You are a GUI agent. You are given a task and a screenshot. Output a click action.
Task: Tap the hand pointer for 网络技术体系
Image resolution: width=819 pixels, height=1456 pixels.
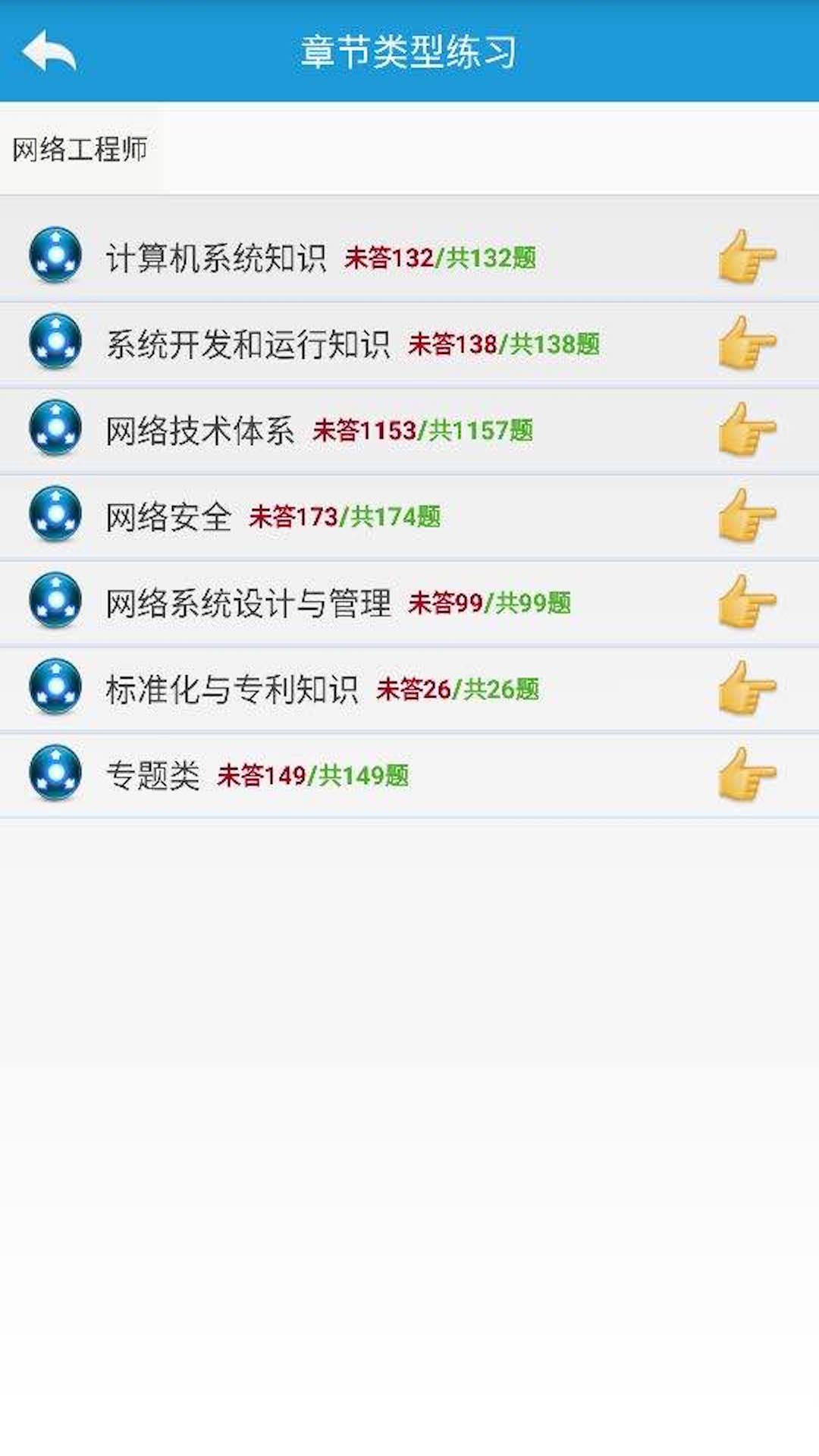pyautogui.click(x=747, y=428)
